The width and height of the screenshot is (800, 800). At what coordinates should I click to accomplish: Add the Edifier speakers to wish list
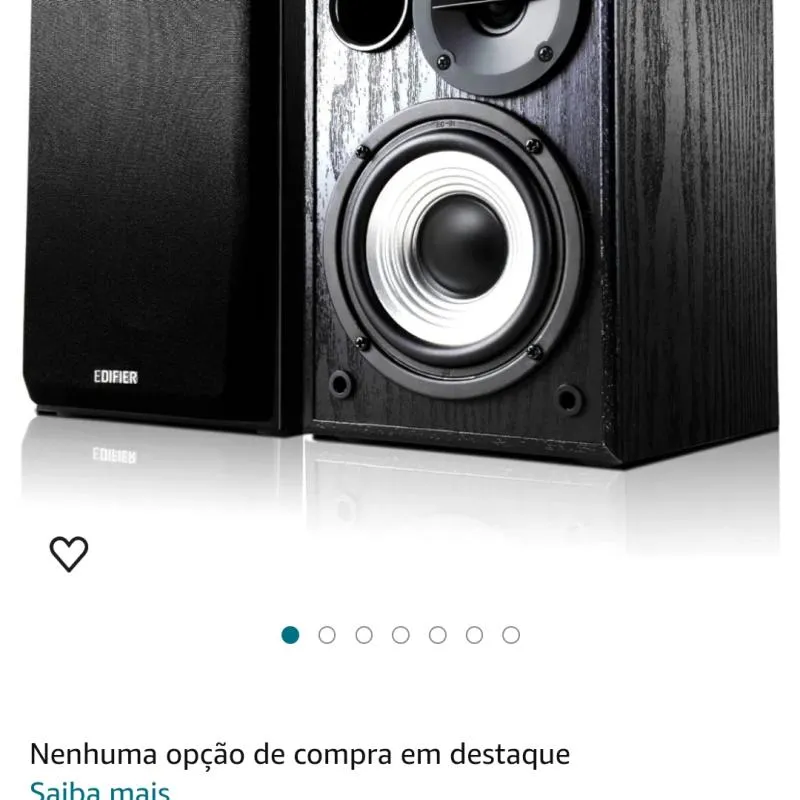click(x=69, y=554)
